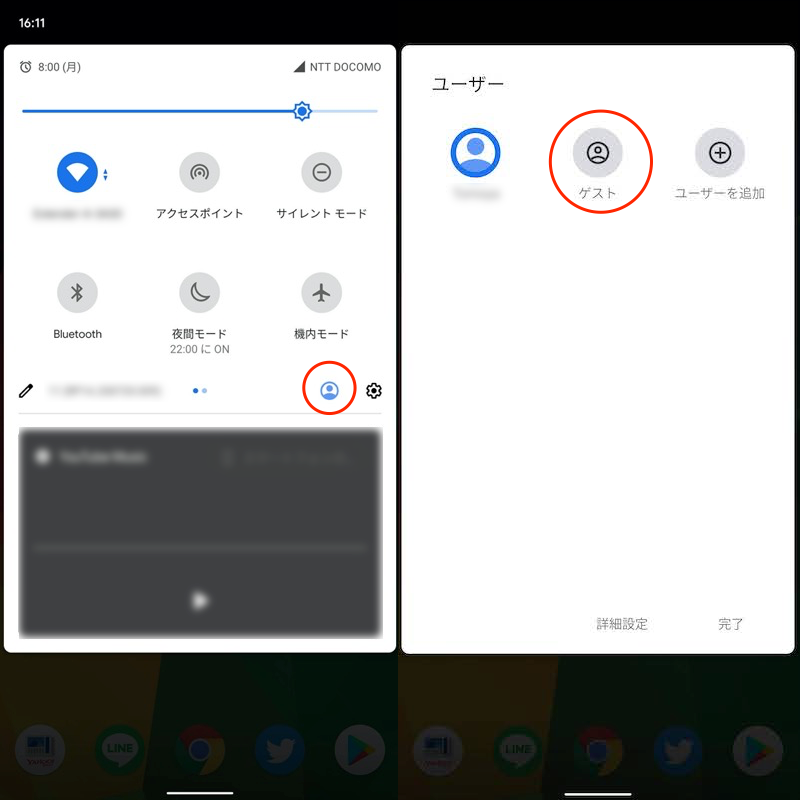Edit quick settings with the pencil icon
The image size is (800, 800).
click(x=26, y=391)
